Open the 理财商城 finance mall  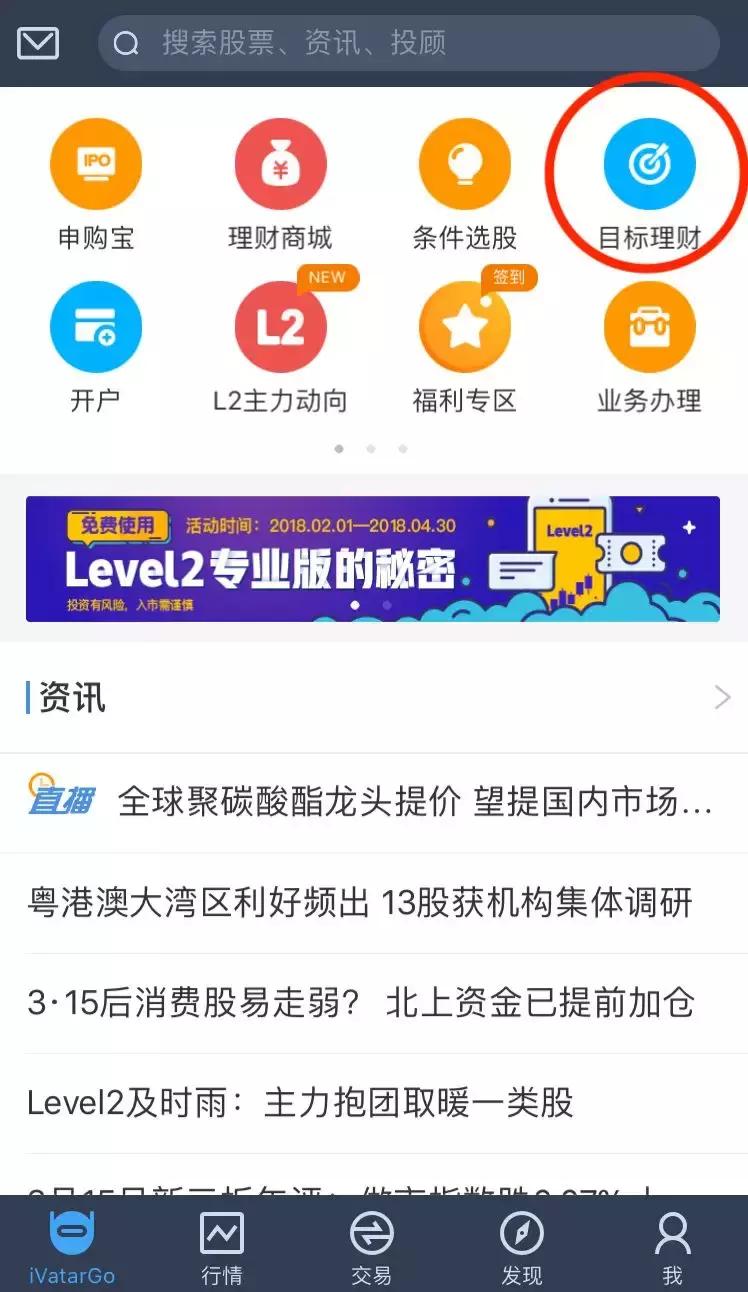[281, 163]
